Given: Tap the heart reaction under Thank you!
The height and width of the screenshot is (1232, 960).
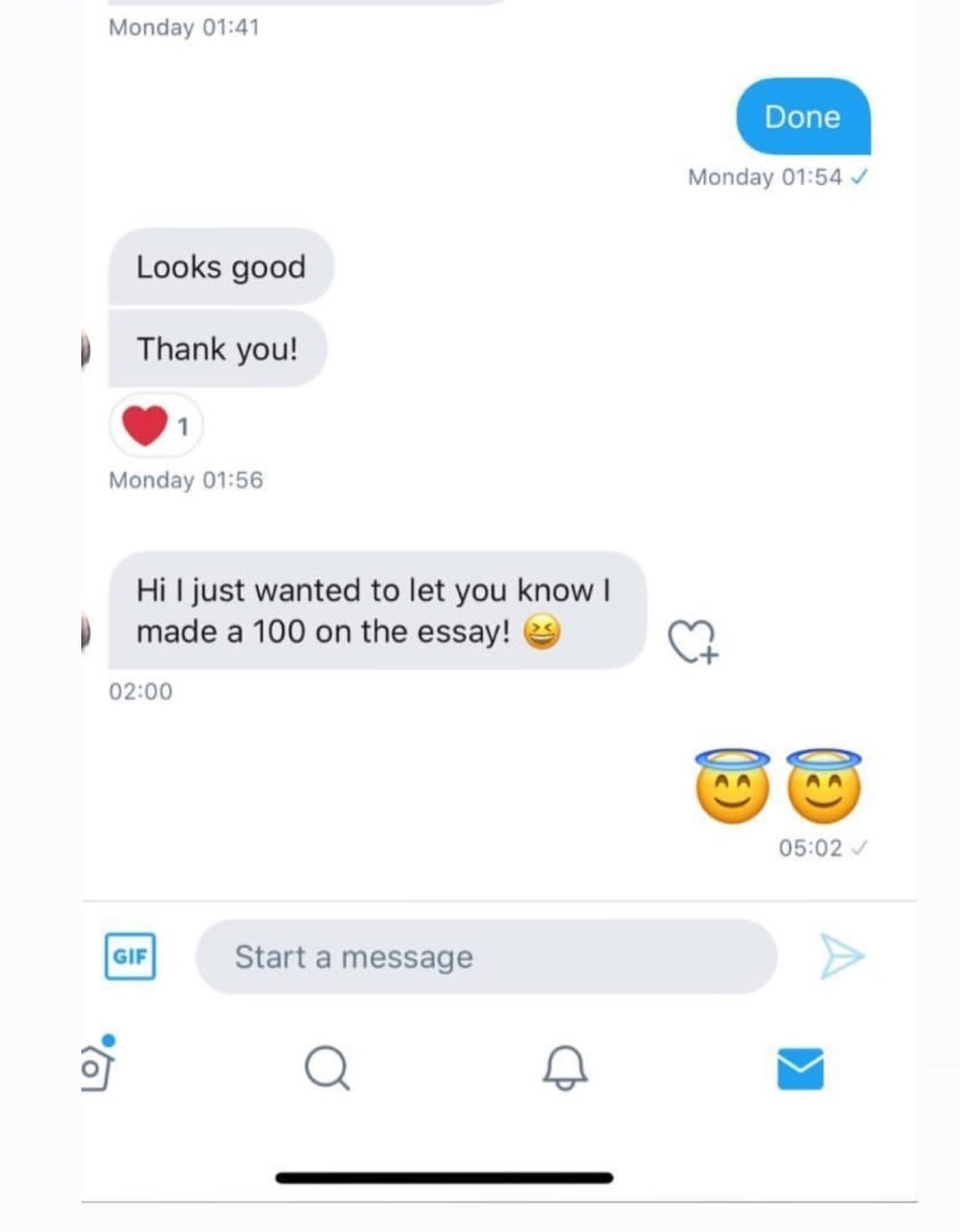Looking at the screenshot, I should click(156, 425).
